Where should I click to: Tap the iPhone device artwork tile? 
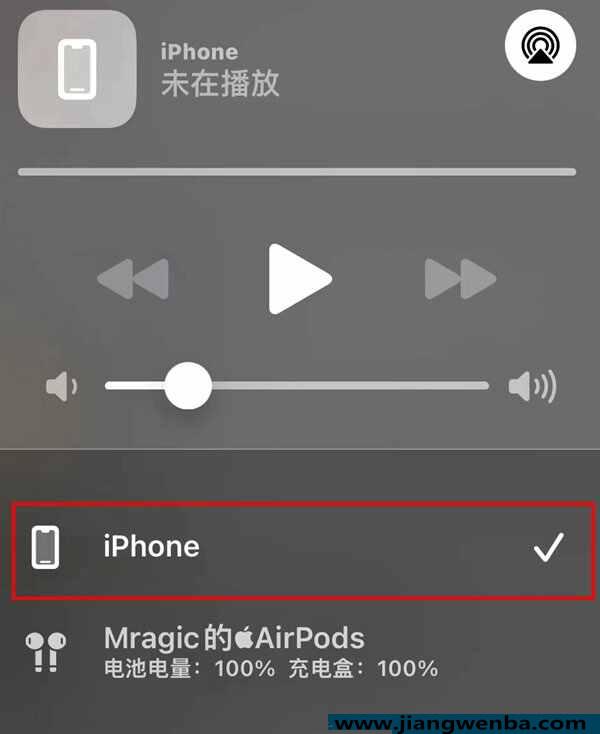[77, 69]
